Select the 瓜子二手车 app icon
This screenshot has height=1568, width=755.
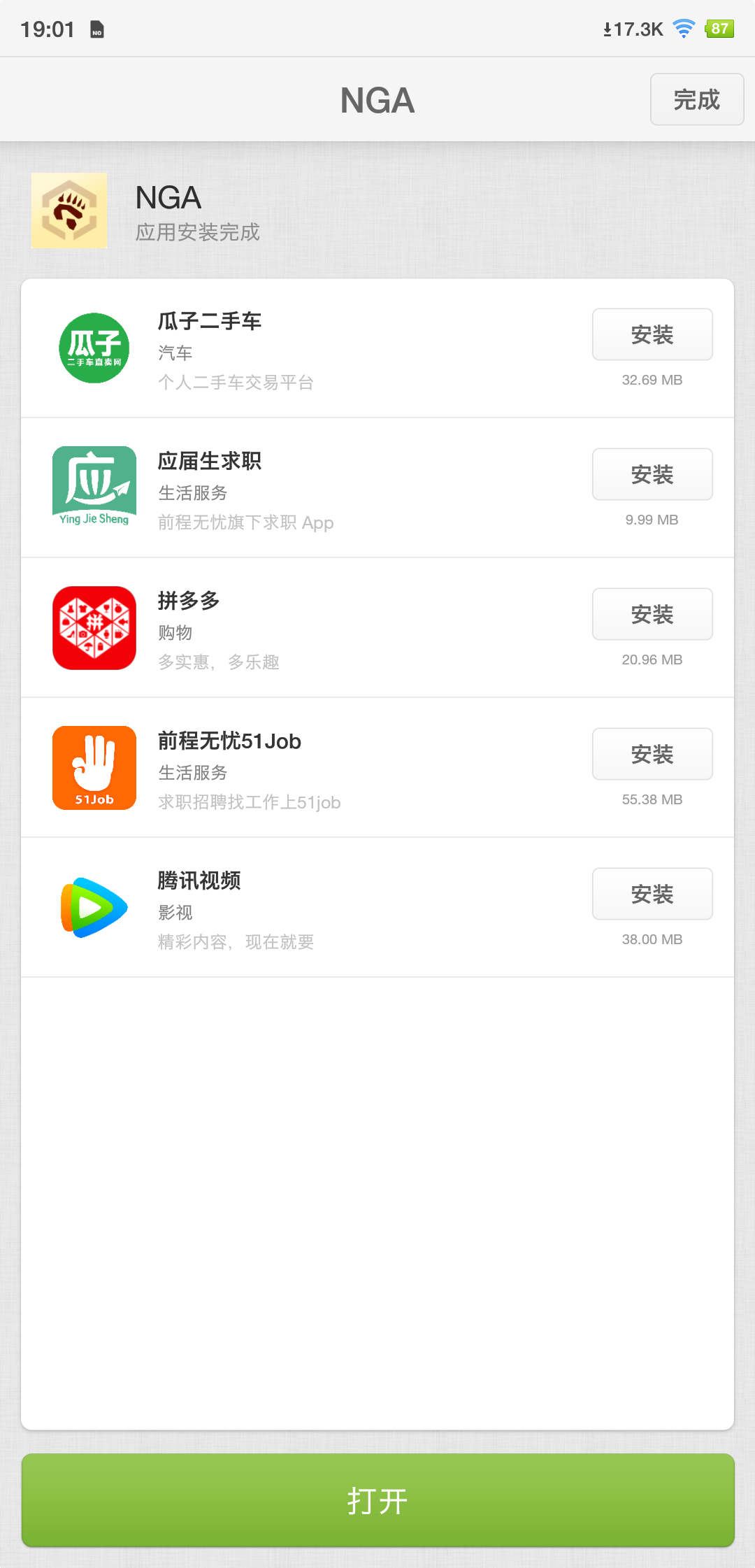[94, 348]
